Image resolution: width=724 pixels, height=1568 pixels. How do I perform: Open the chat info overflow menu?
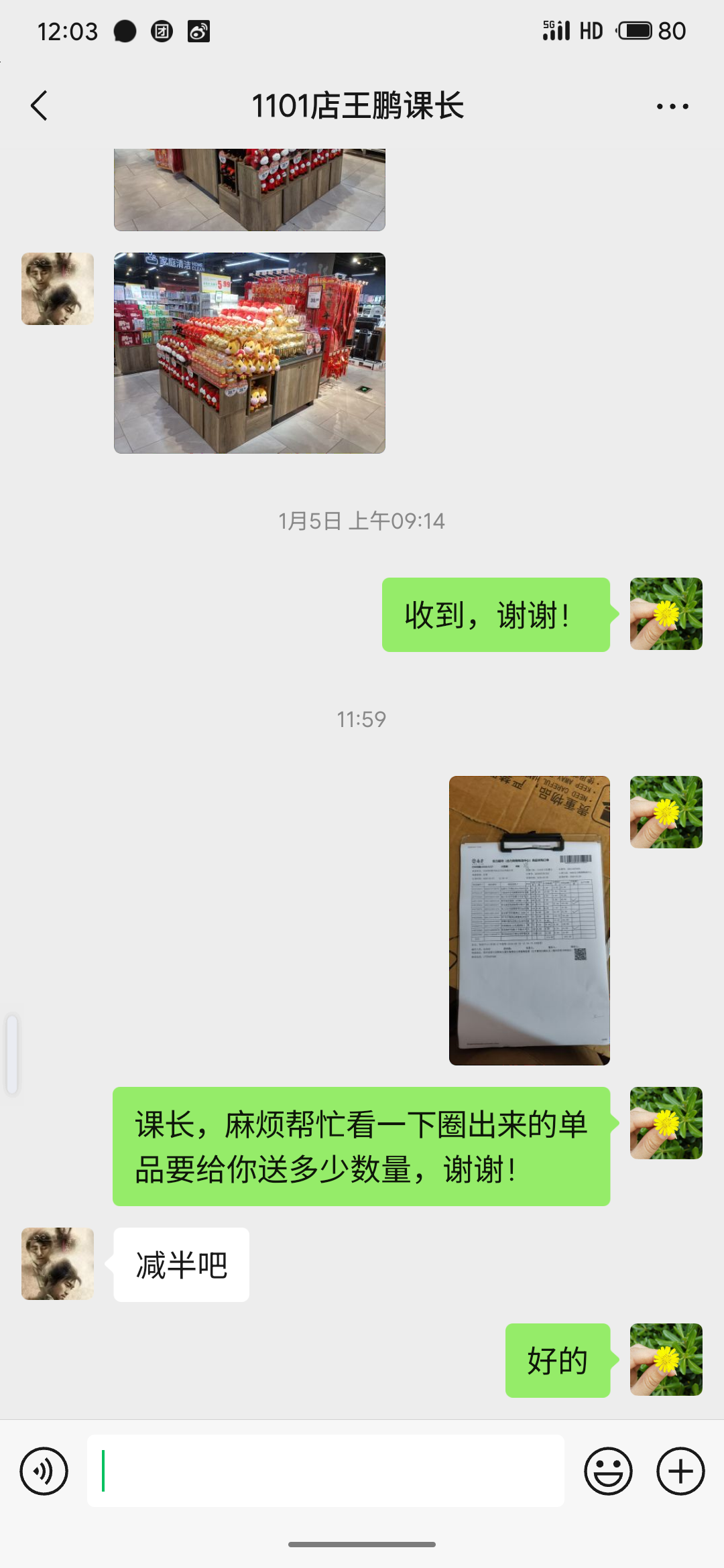click(672, 107)
